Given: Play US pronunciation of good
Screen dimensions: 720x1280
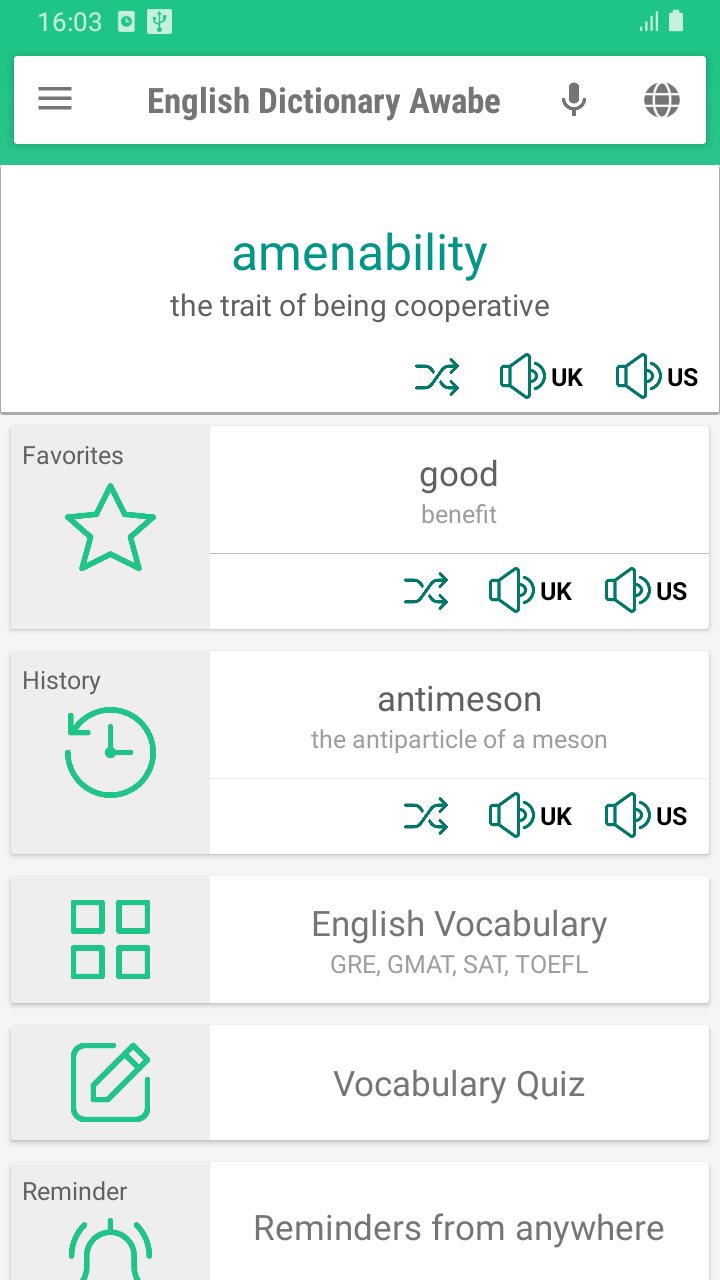Looking at the screenshot, I should coord(646,591).
